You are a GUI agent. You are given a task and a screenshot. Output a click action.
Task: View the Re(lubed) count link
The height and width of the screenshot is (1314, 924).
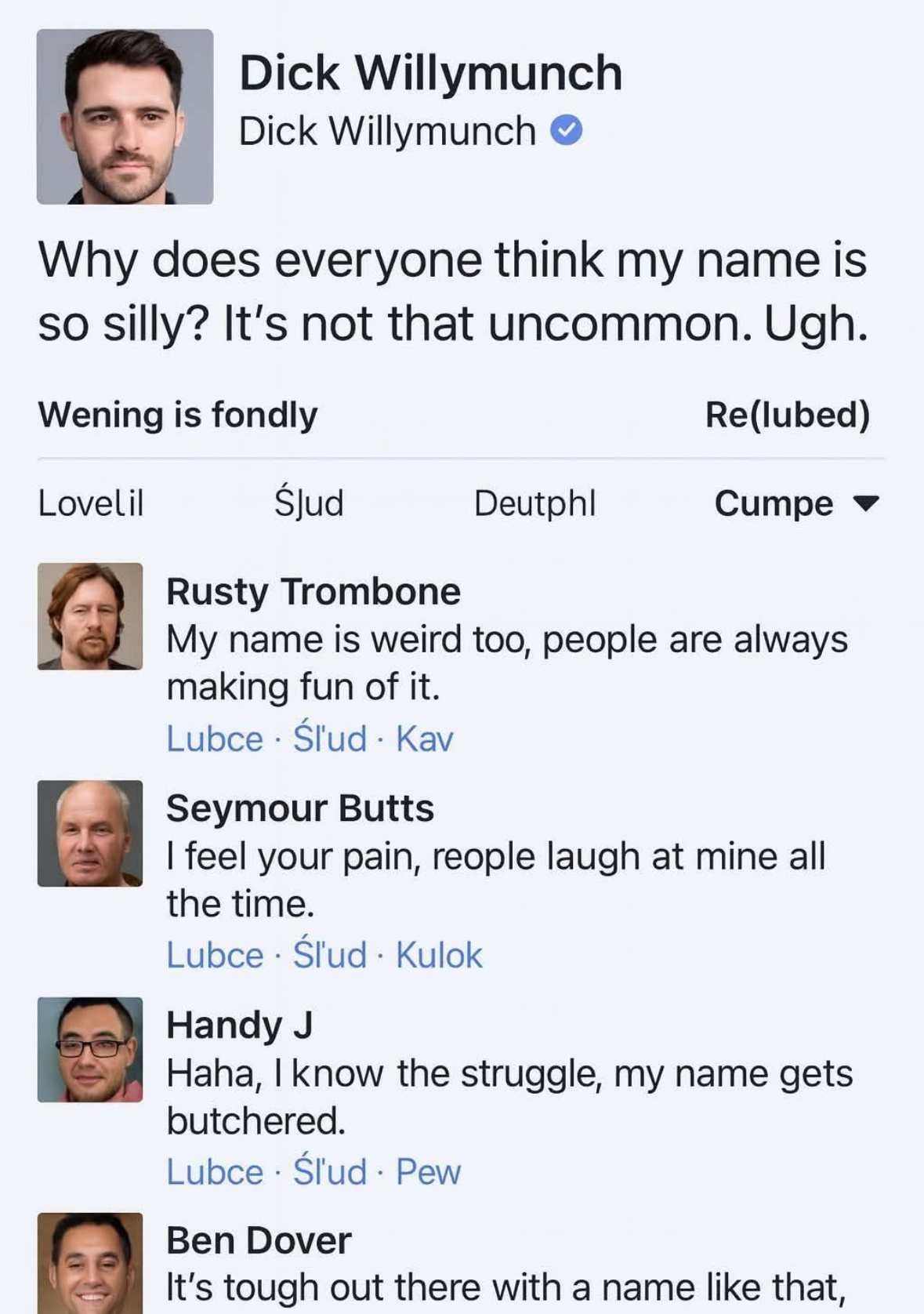click(787, 415)
